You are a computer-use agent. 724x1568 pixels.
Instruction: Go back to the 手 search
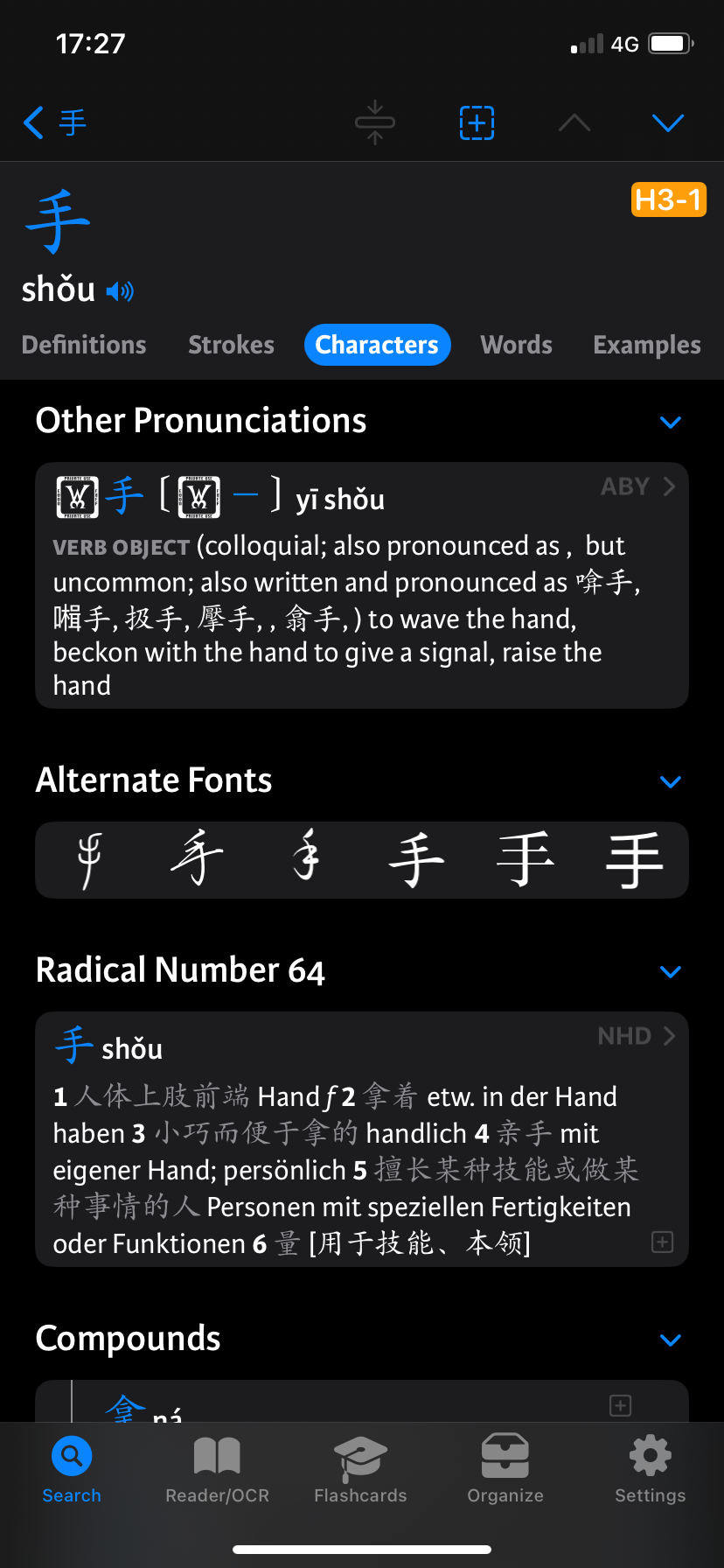pyautogui.click(x=54, y=122)
